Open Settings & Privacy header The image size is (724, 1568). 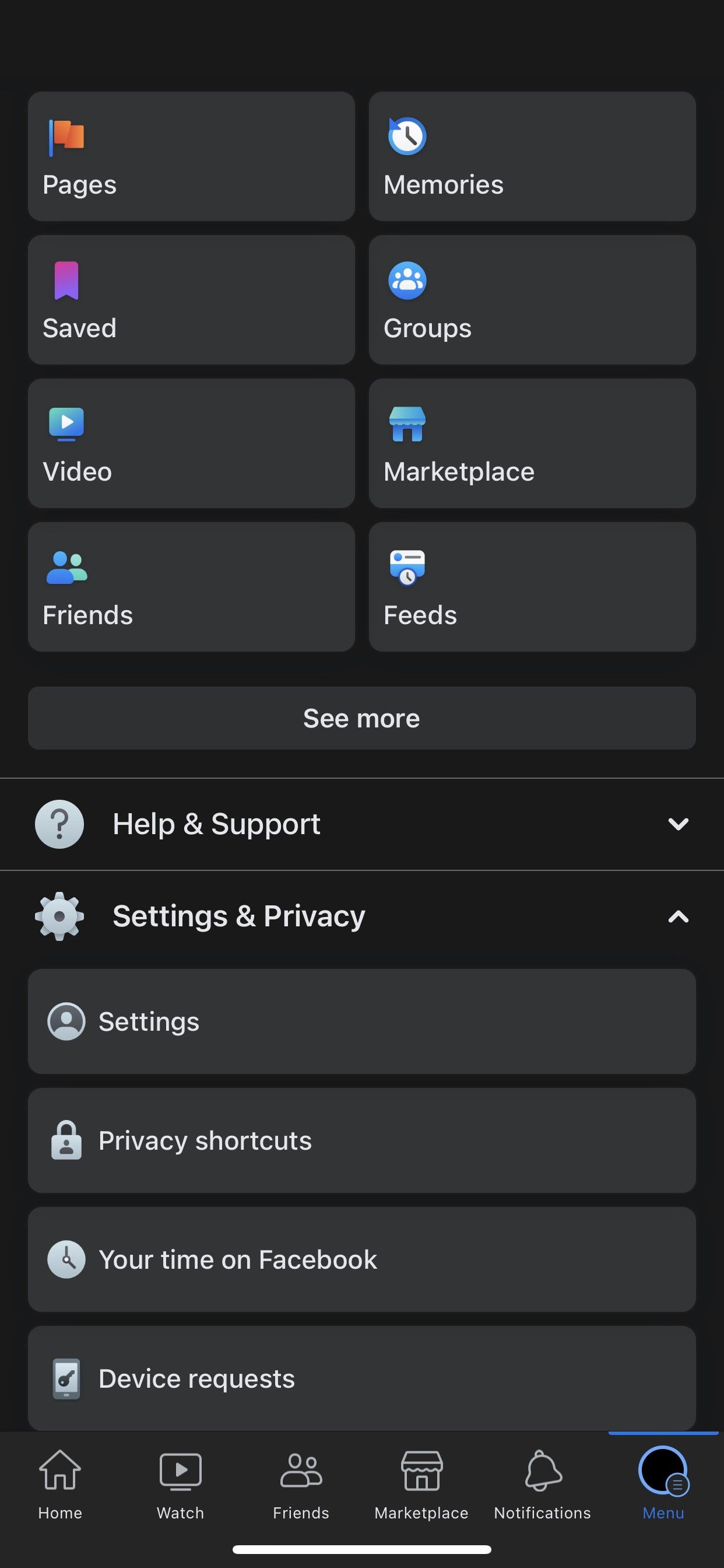coord(361,916)
